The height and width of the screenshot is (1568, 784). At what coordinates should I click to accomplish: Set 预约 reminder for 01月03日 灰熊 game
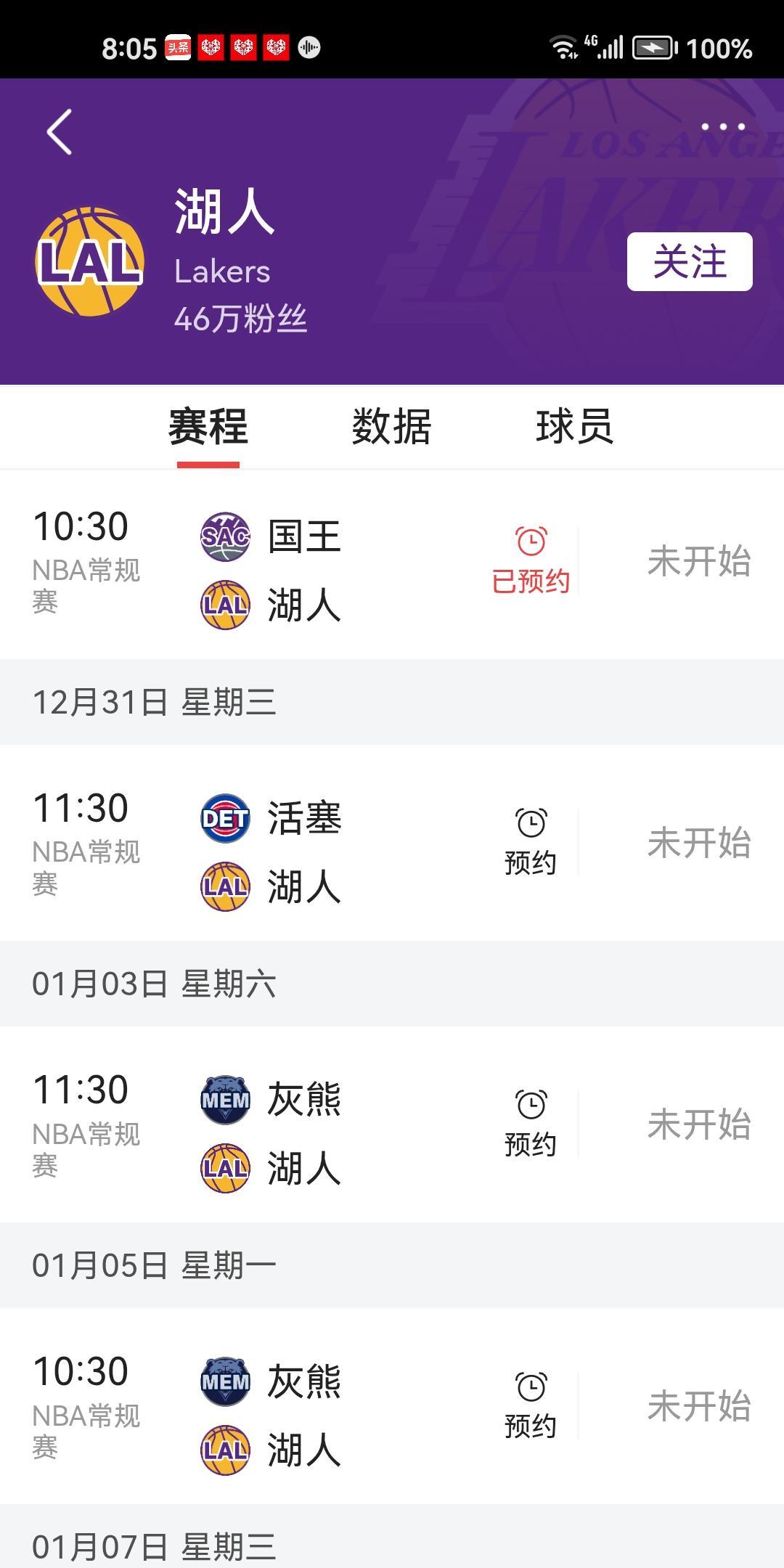tap(531, 1124)
